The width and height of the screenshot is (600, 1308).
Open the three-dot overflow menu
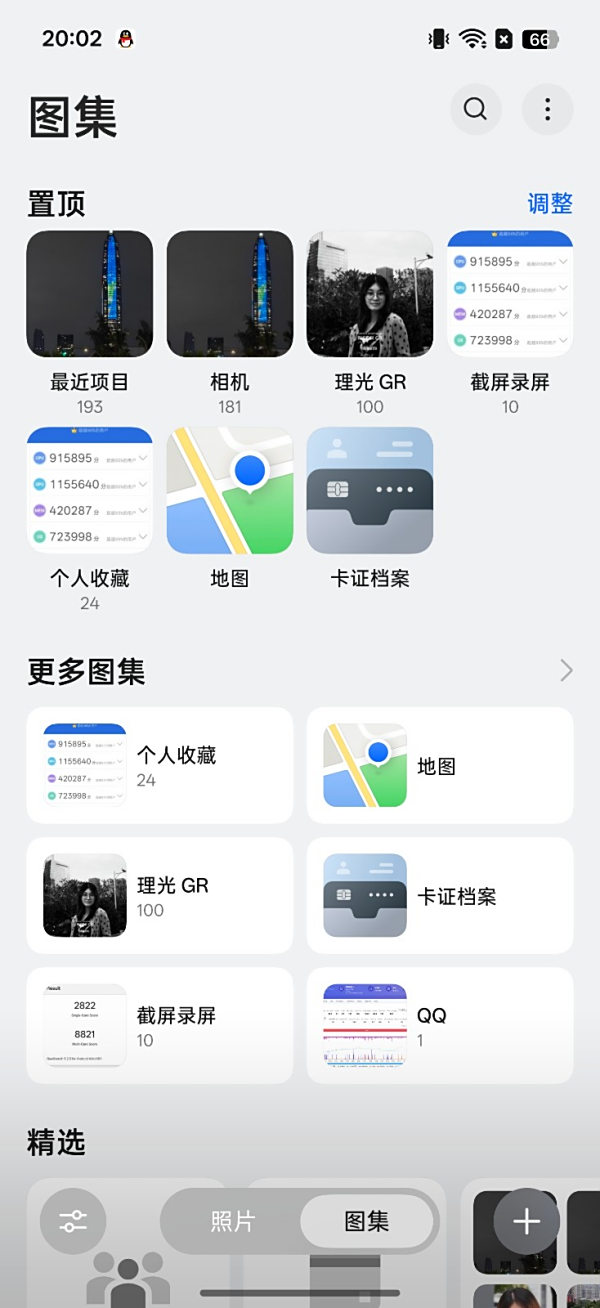tap(547, 109)
